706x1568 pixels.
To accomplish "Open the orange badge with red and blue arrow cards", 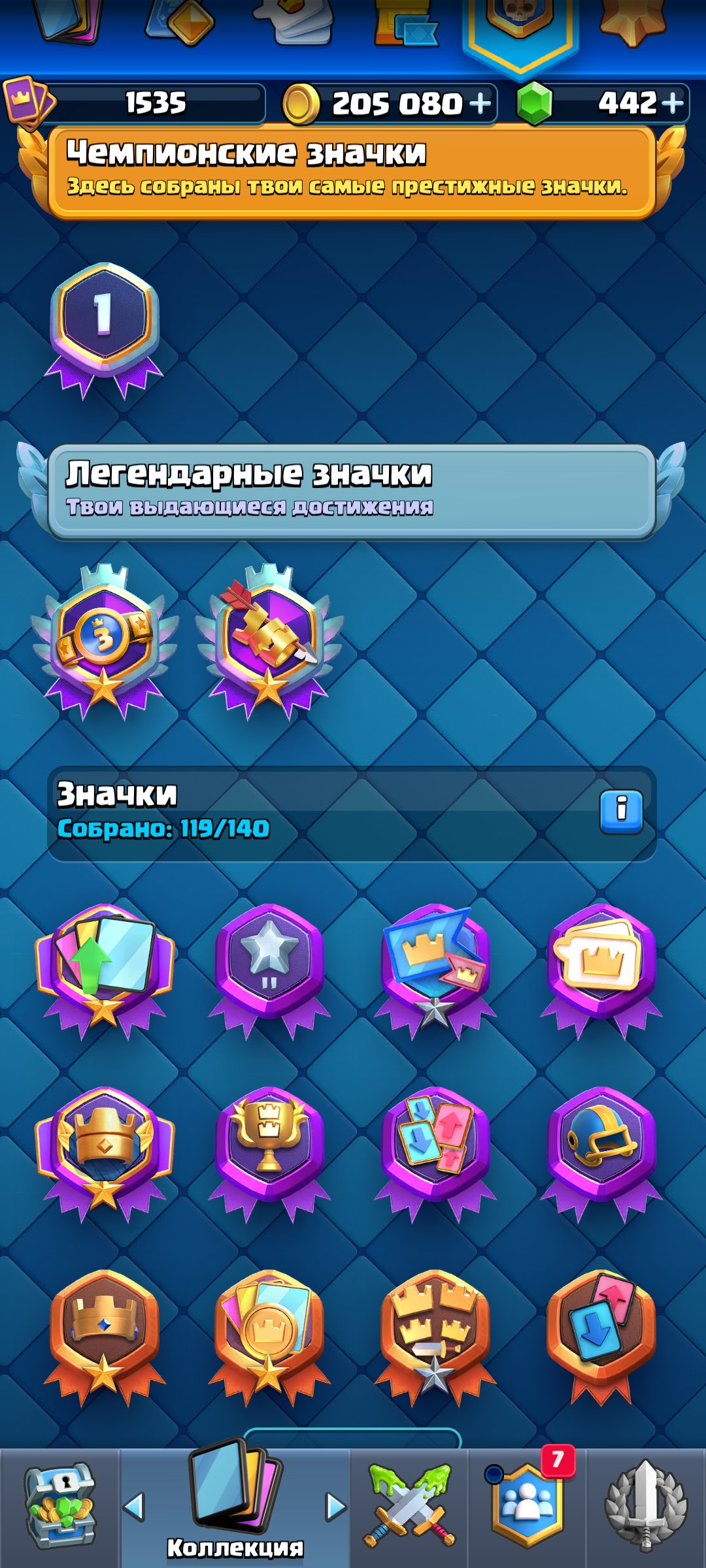I will click(601, 1337).
